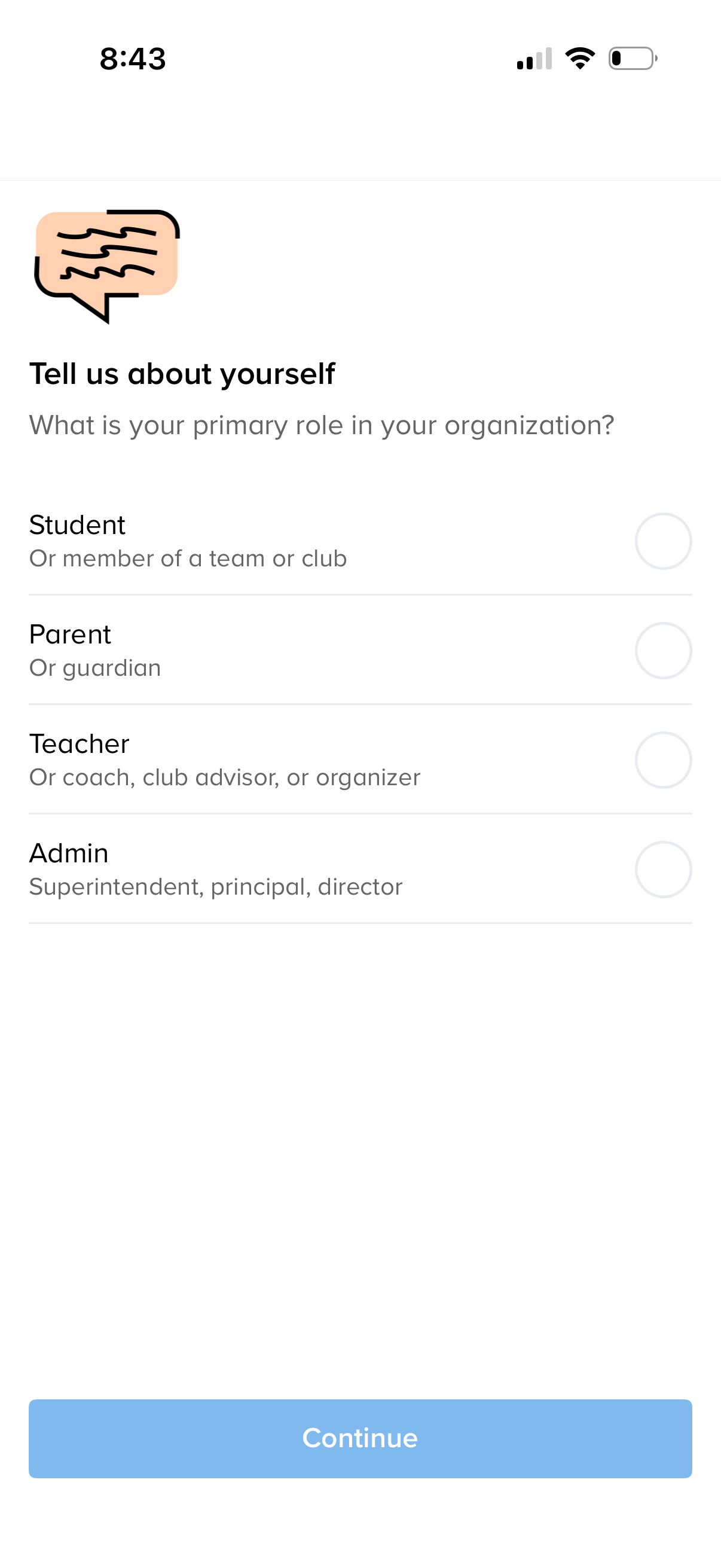This screenshot has height=1568, width=721.
Task: Tap the Admin row label
Action: pos(69,853)
